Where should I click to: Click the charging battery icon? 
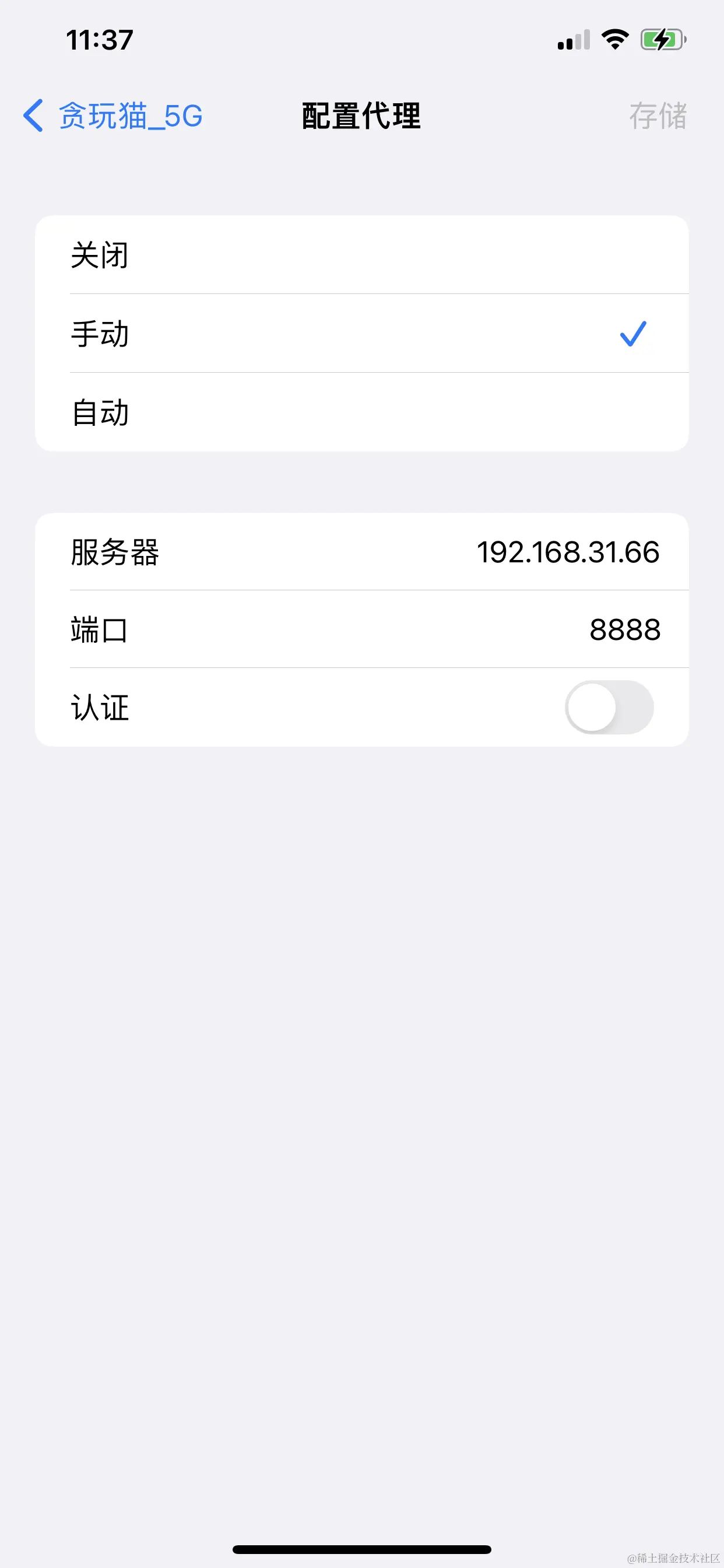click(x=661, y=39)
